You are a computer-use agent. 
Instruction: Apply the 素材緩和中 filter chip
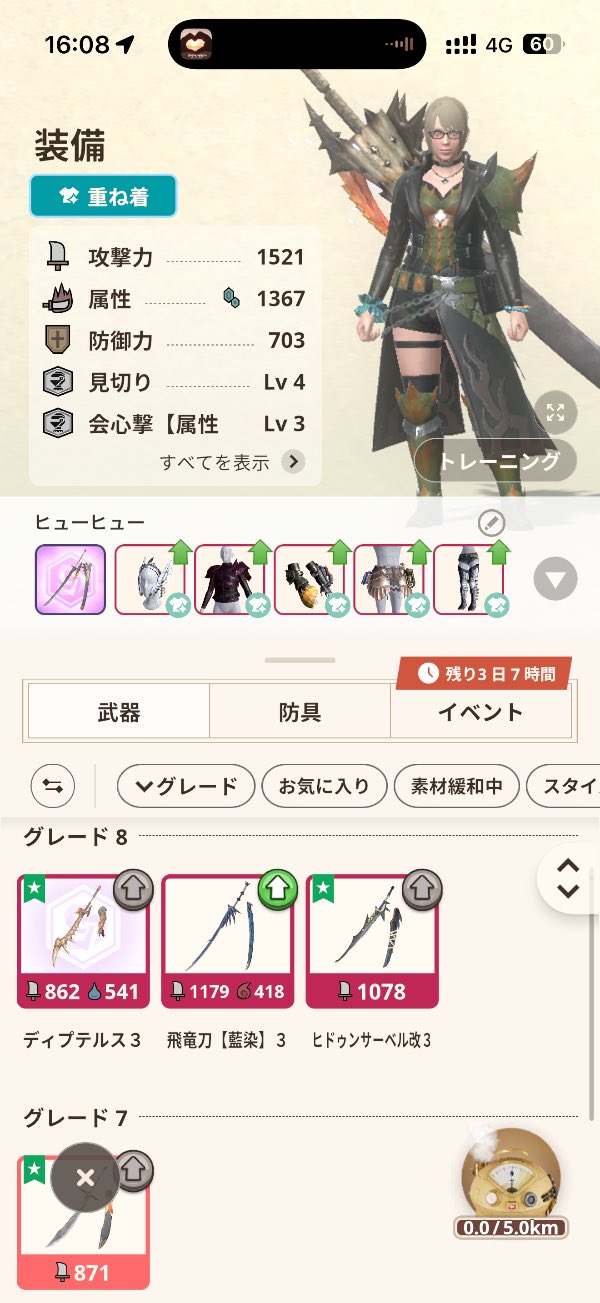tap(456, 786)
